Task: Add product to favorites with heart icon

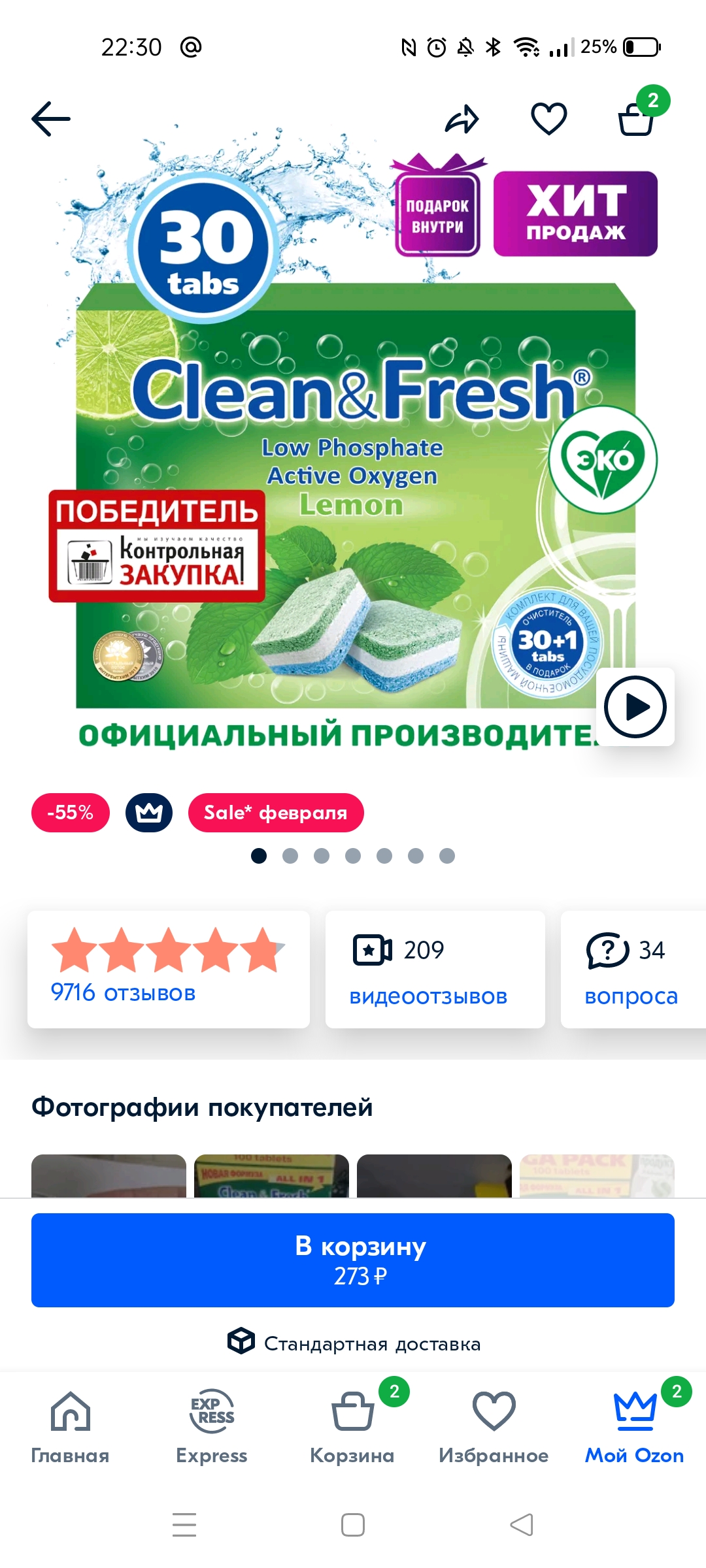Action: point(549,119)
